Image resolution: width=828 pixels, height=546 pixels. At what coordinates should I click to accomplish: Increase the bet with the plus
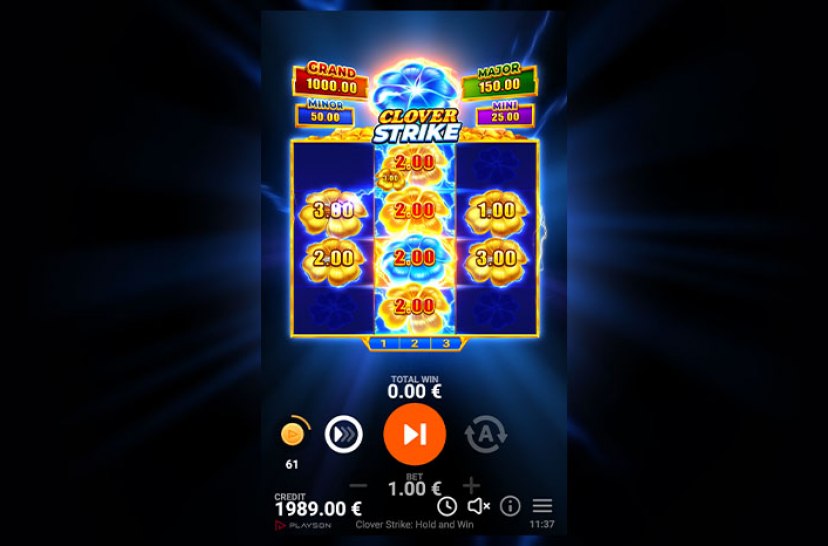pyautogui.click(x=472, y=487)
